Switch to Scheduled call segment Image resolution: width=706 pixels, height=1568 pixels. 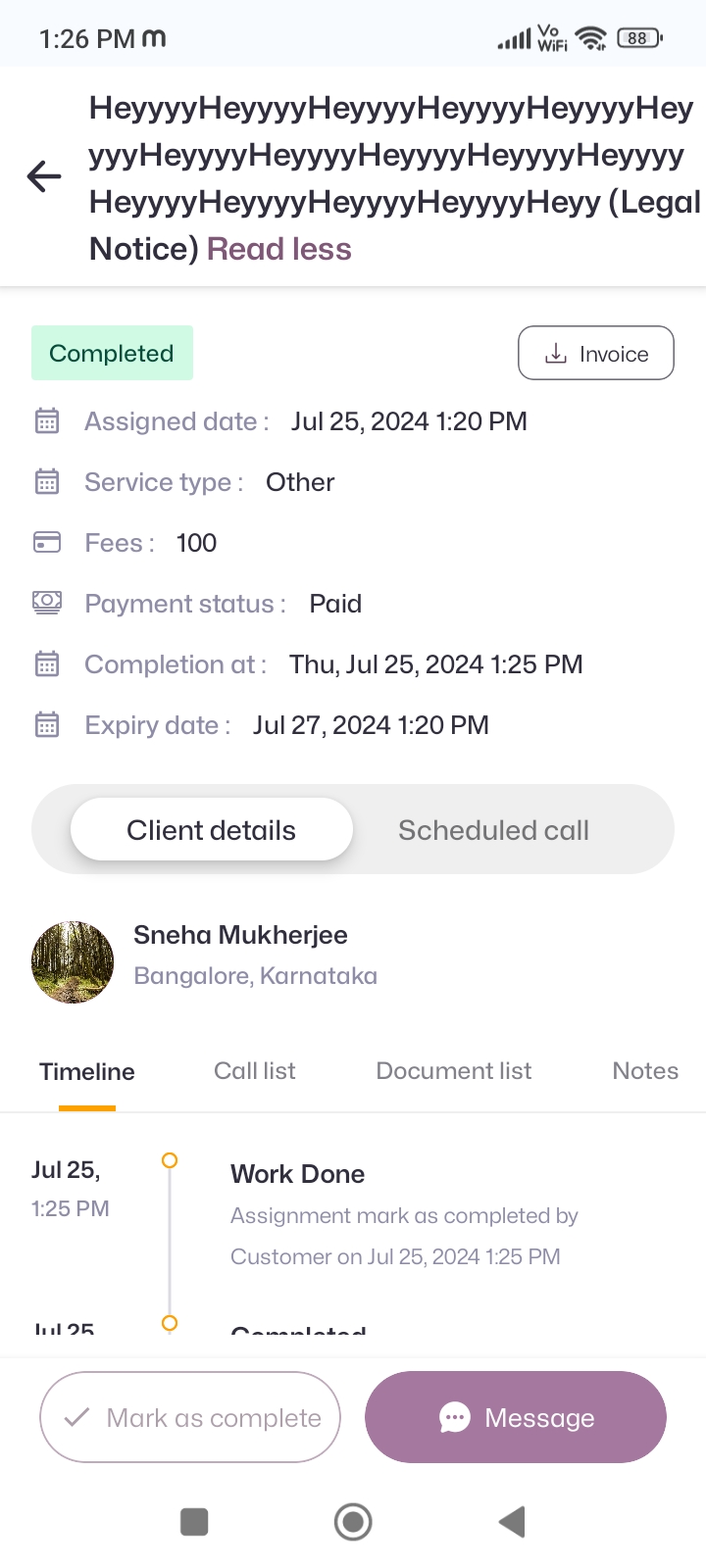(x=493, y=830)
